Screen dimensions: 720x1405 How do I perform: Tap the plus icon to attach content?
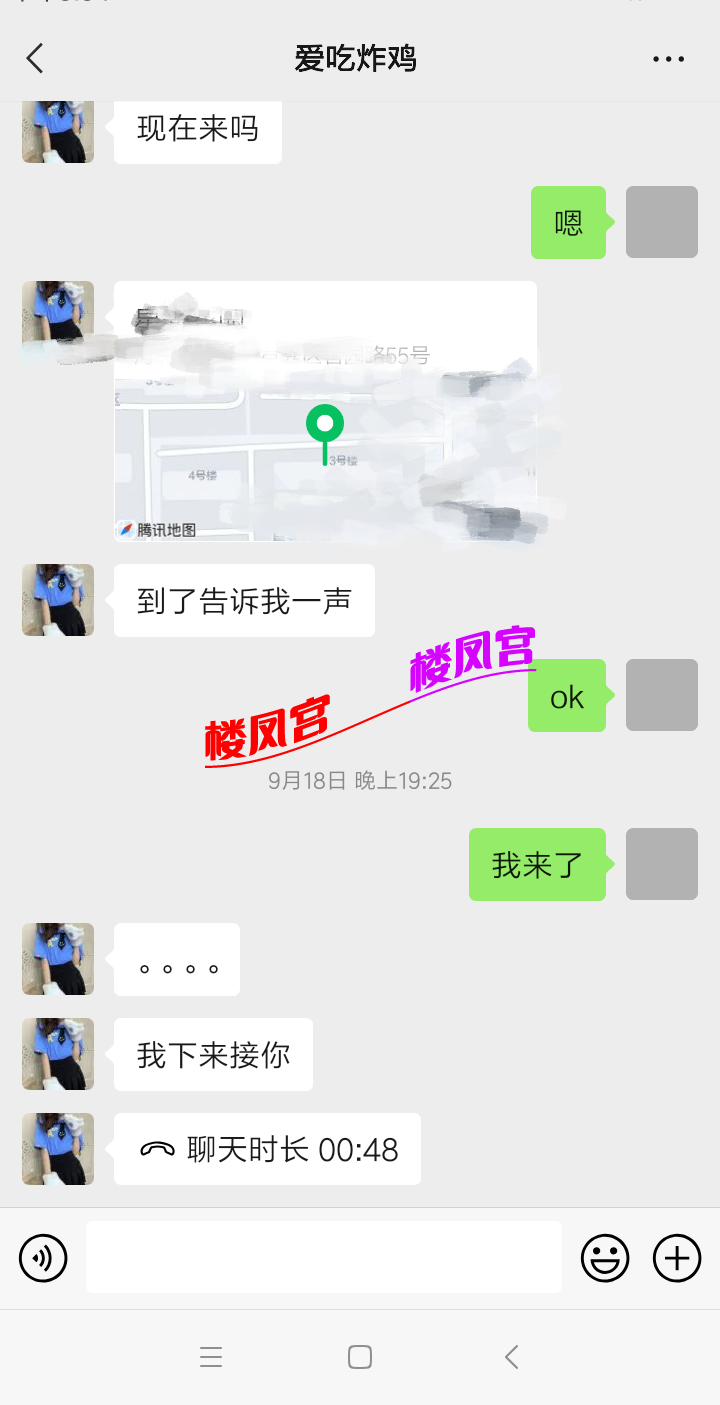[x=676, y=1257]
